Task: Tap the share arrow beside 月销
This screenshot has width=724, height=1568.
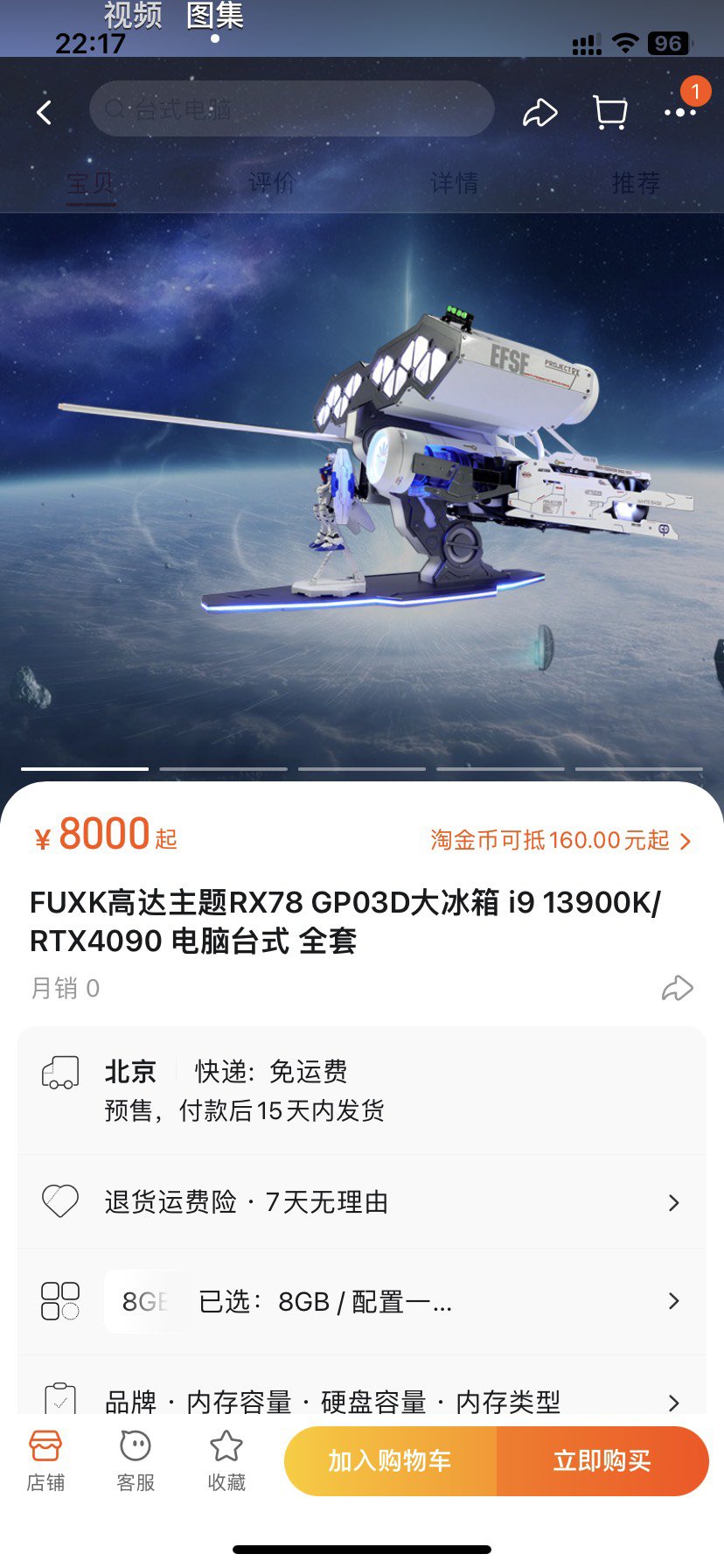Action: click(677, 988)
